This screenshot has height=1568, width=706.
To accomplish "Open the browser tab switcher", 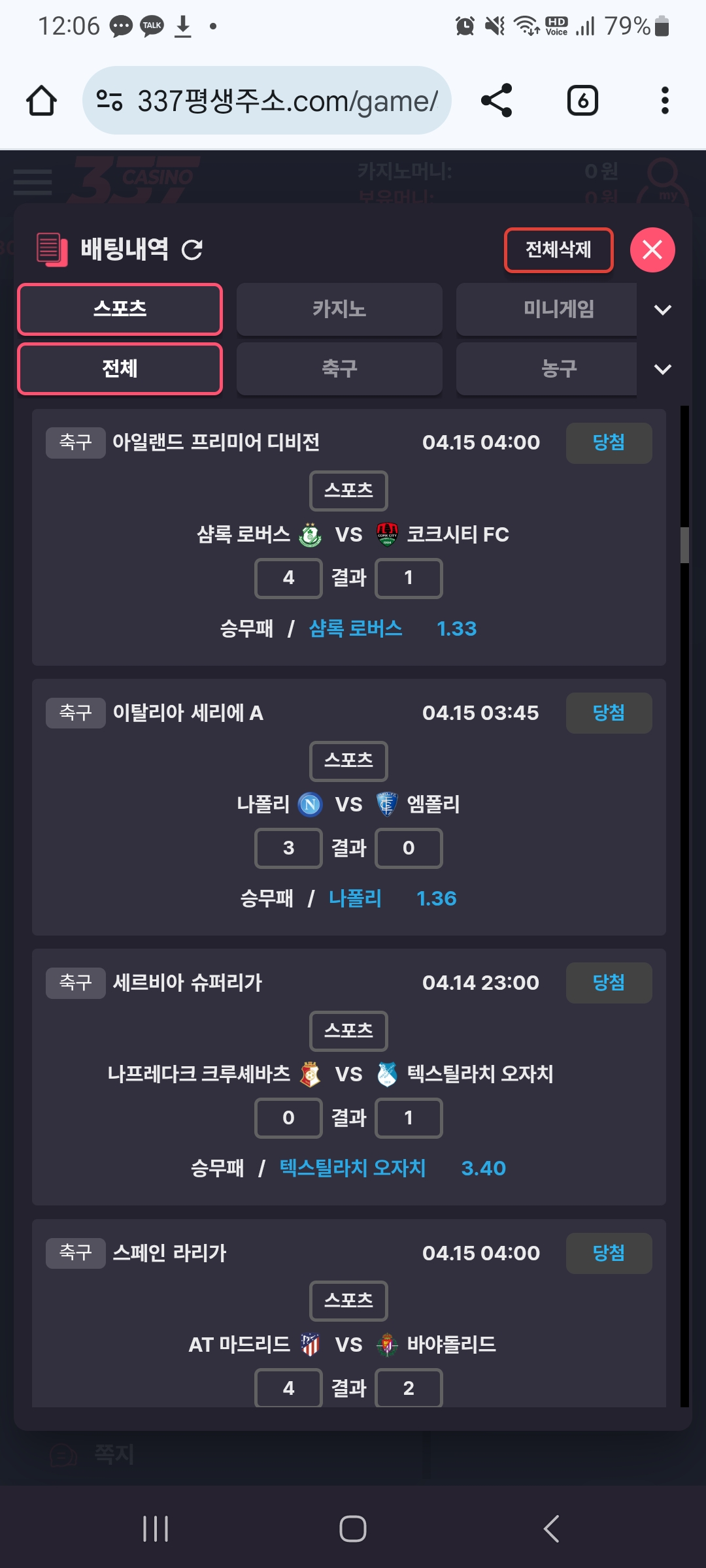I will pos(582,101).
